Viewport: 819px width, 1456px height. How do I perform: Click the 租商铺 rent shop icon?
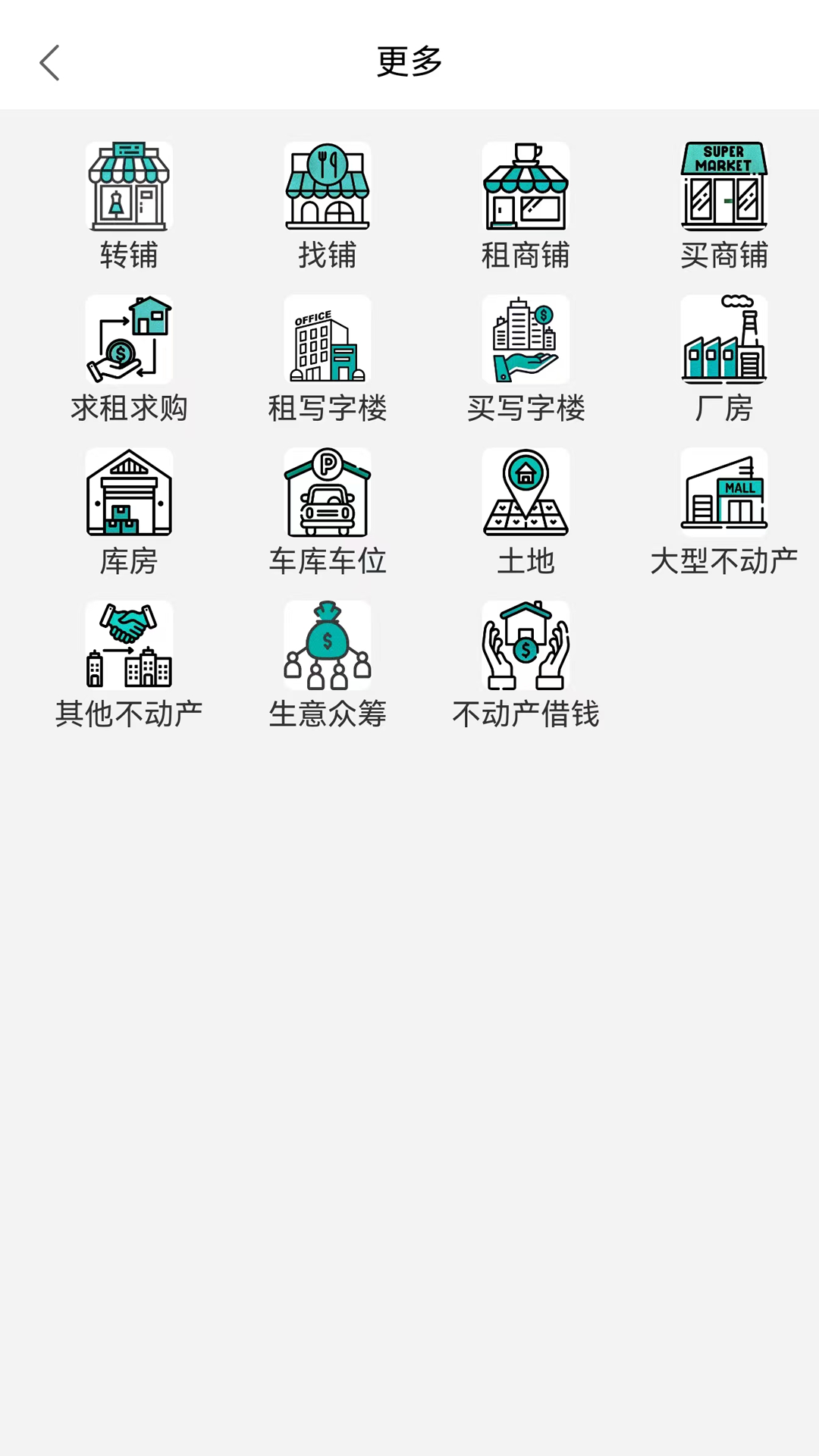(526, 187)
